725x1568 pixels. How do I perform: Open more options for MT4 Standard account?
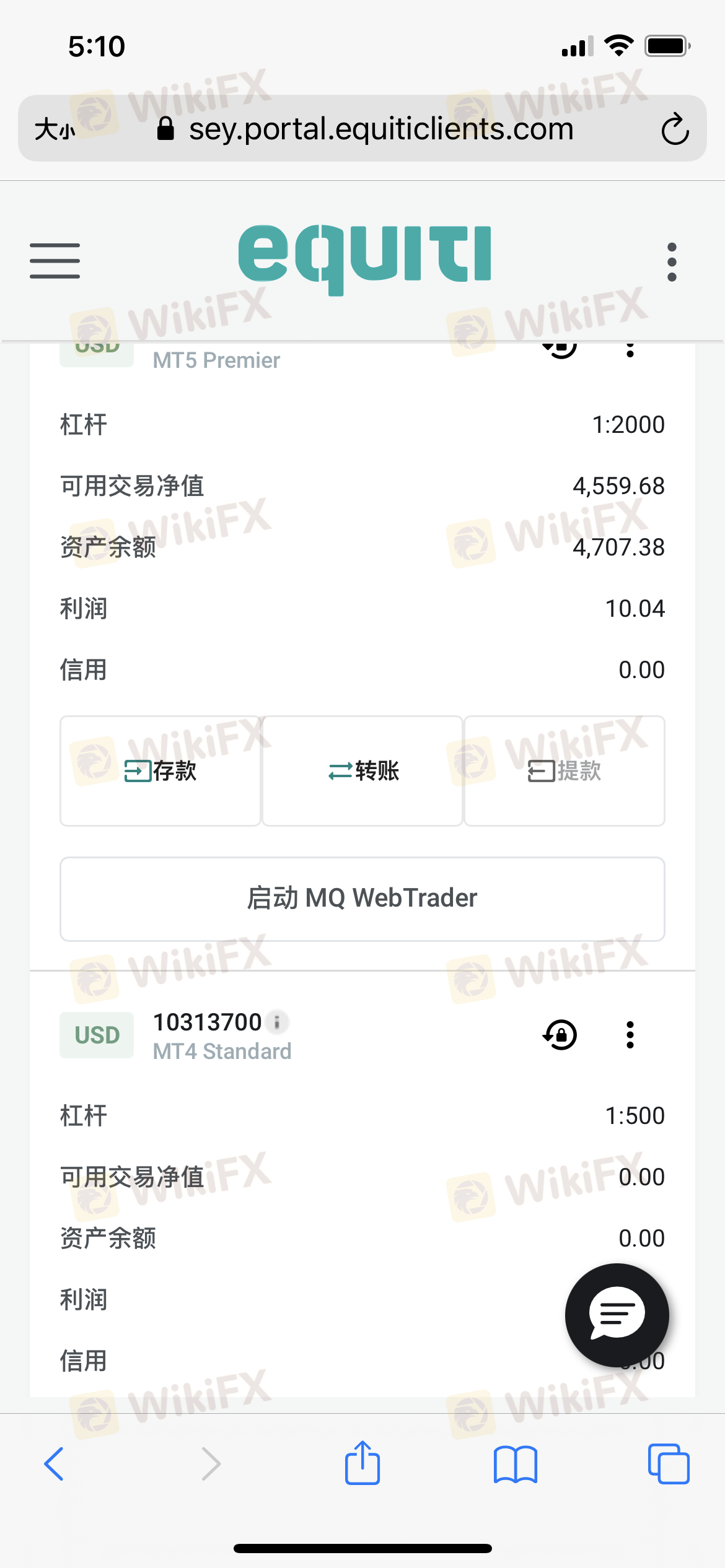point(630,1035)
